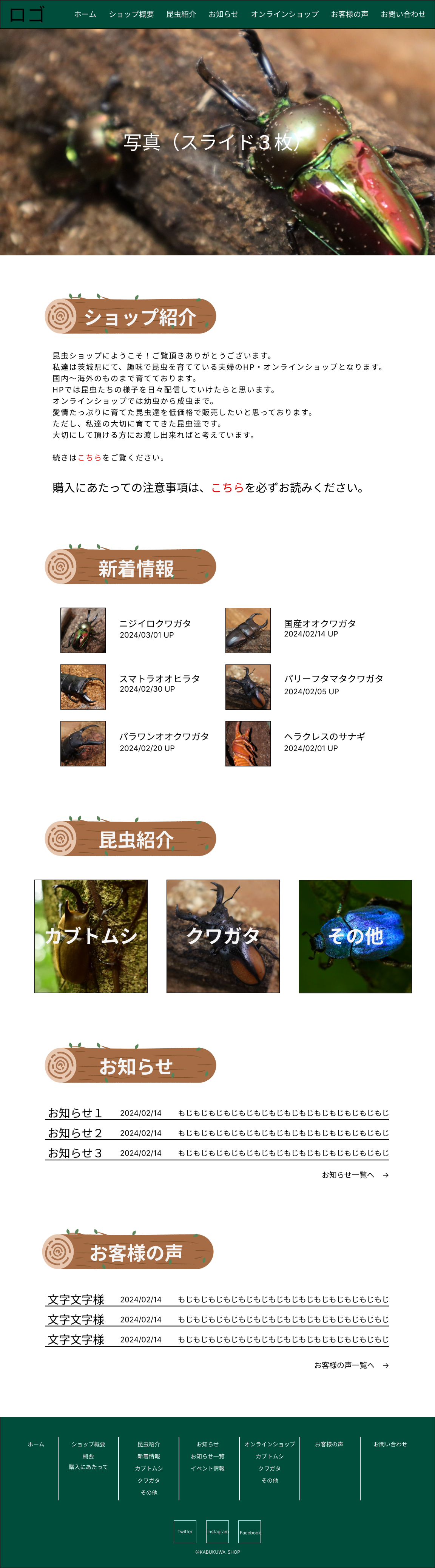This screenshot has width=435, height=1568.
Task: Open お客様の声 from the header menu
Action: tap(349, 14)
